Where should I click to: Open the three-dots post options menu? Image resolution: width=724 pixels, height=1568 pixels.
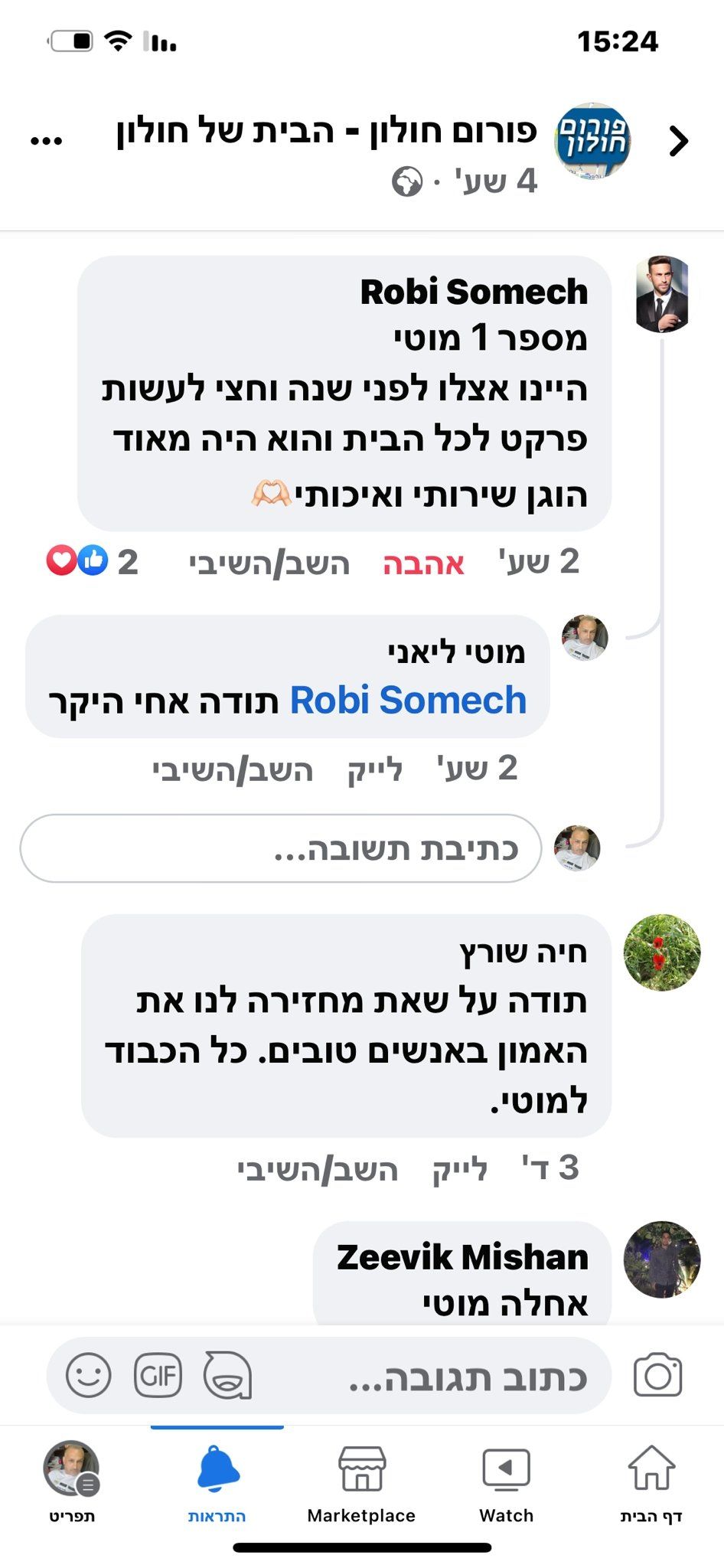[x=46, y=142]
